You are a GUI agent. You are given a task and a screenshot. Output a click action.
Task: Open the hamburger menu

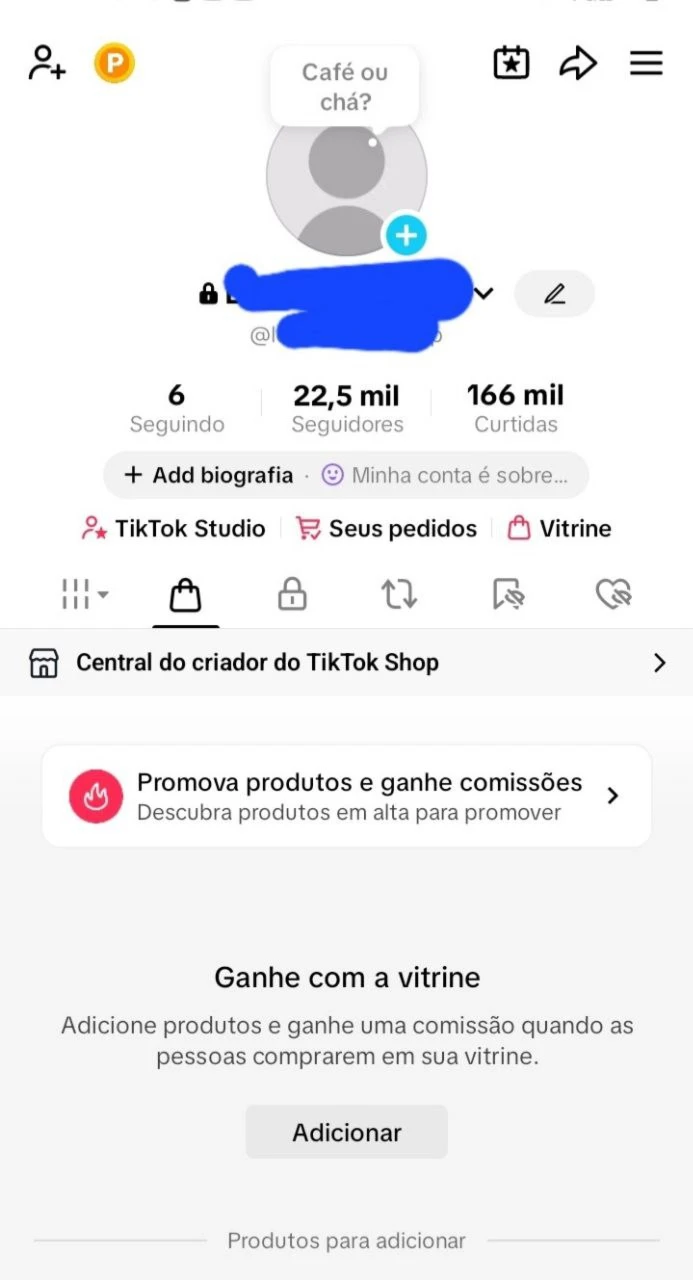coord(646,64)
